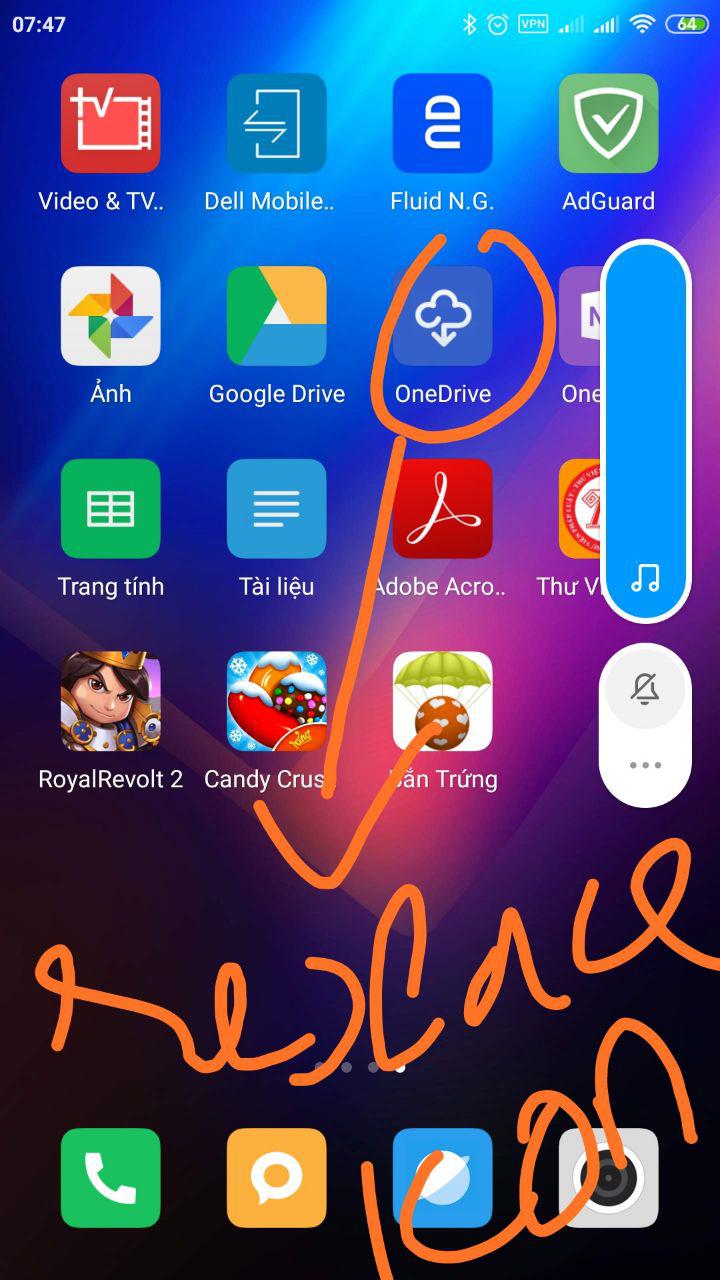Open the Bắn Trứng game

[x=442, y=702]
